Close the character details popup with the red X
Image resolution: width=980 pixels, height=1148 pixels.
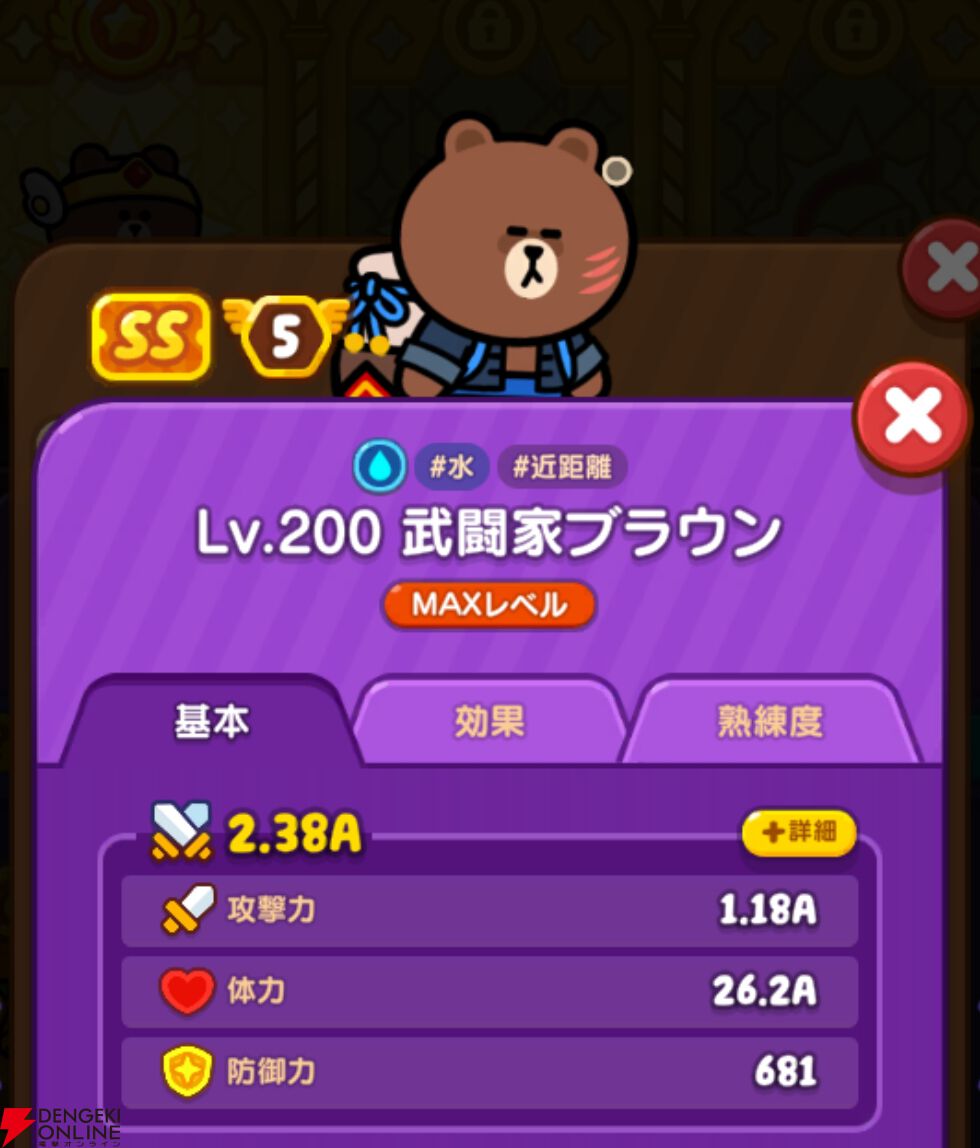point(912,417)
